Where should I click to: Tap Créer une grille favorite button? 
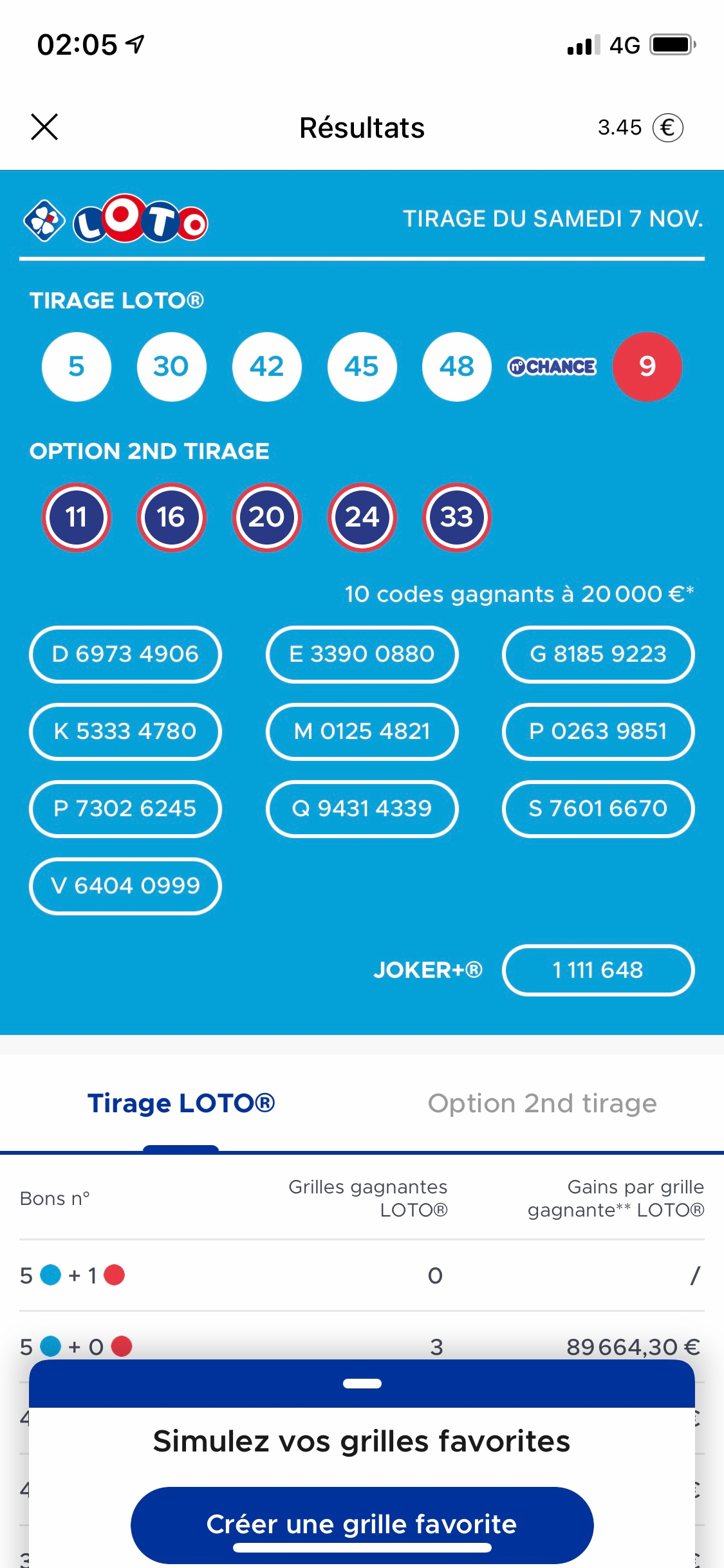(x=362, y=1524)
